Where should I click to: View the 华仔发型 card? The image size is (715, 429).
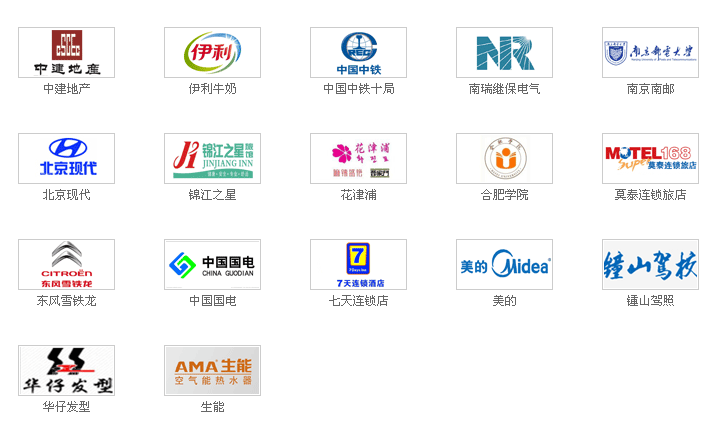pyautogui.click(x=66, y=370)
